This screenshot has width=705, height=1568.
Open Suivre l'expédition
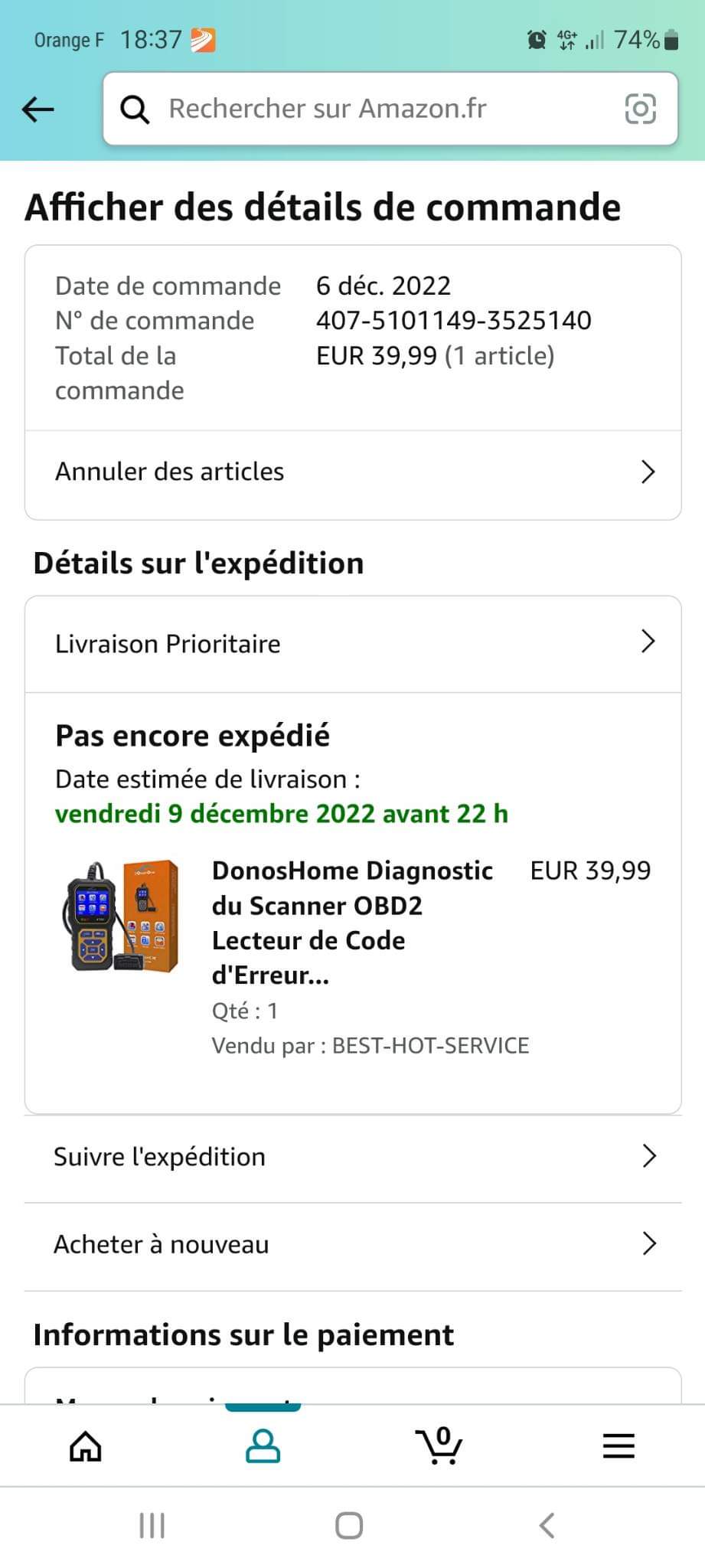coord(353,1157)
